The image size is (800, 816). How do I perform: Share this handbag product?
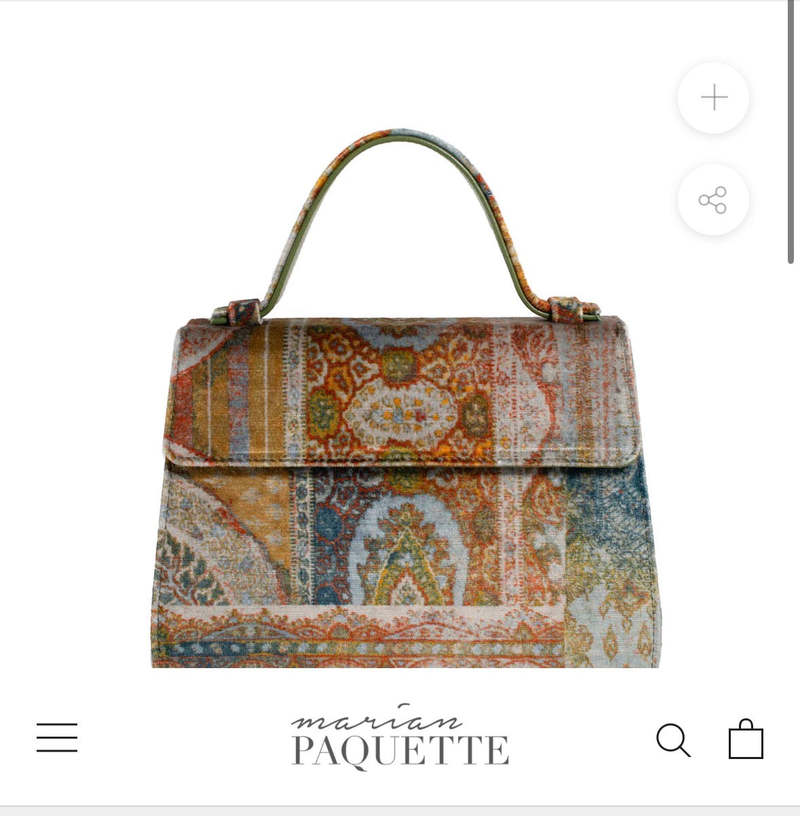click(713, 200)
